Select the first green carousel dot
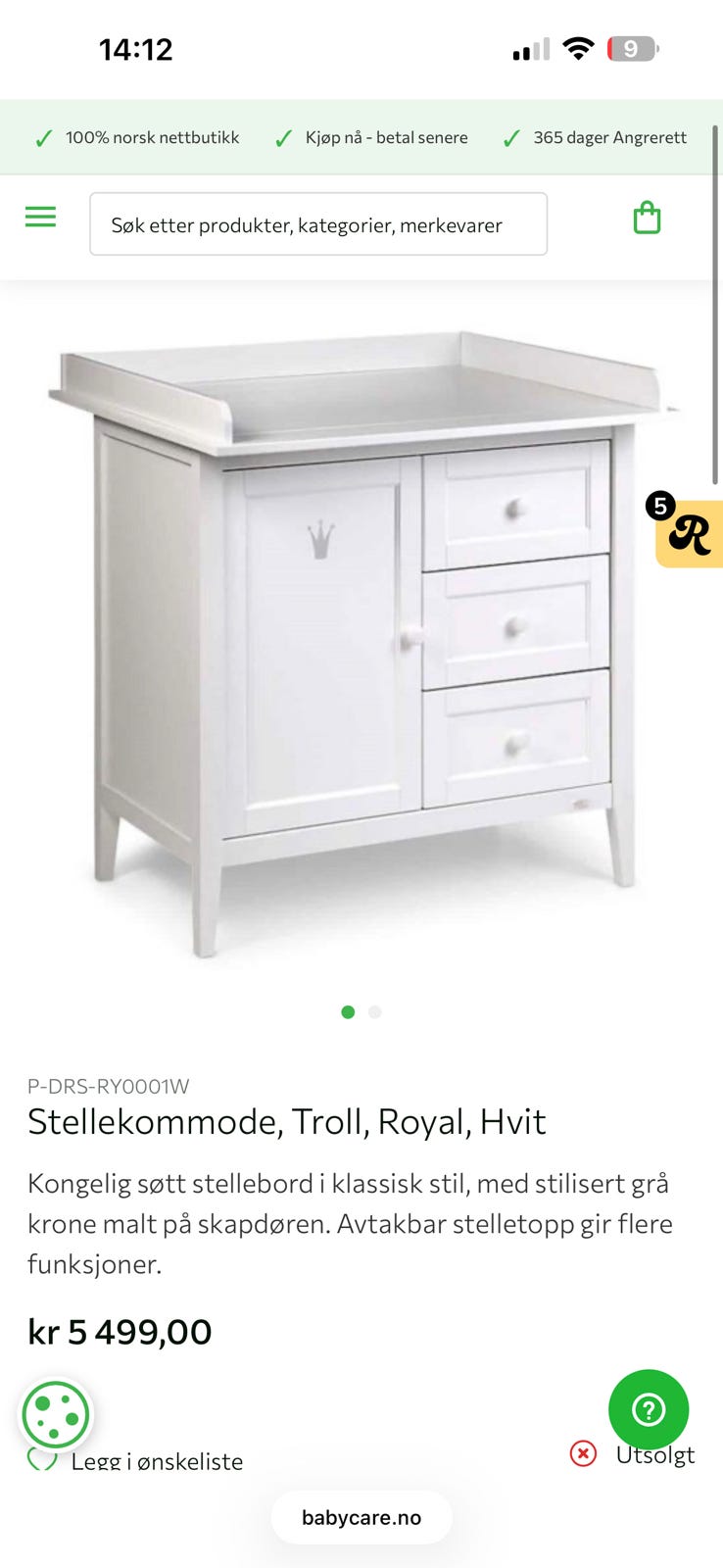 pyautogui.click(x=348, y=1011)
